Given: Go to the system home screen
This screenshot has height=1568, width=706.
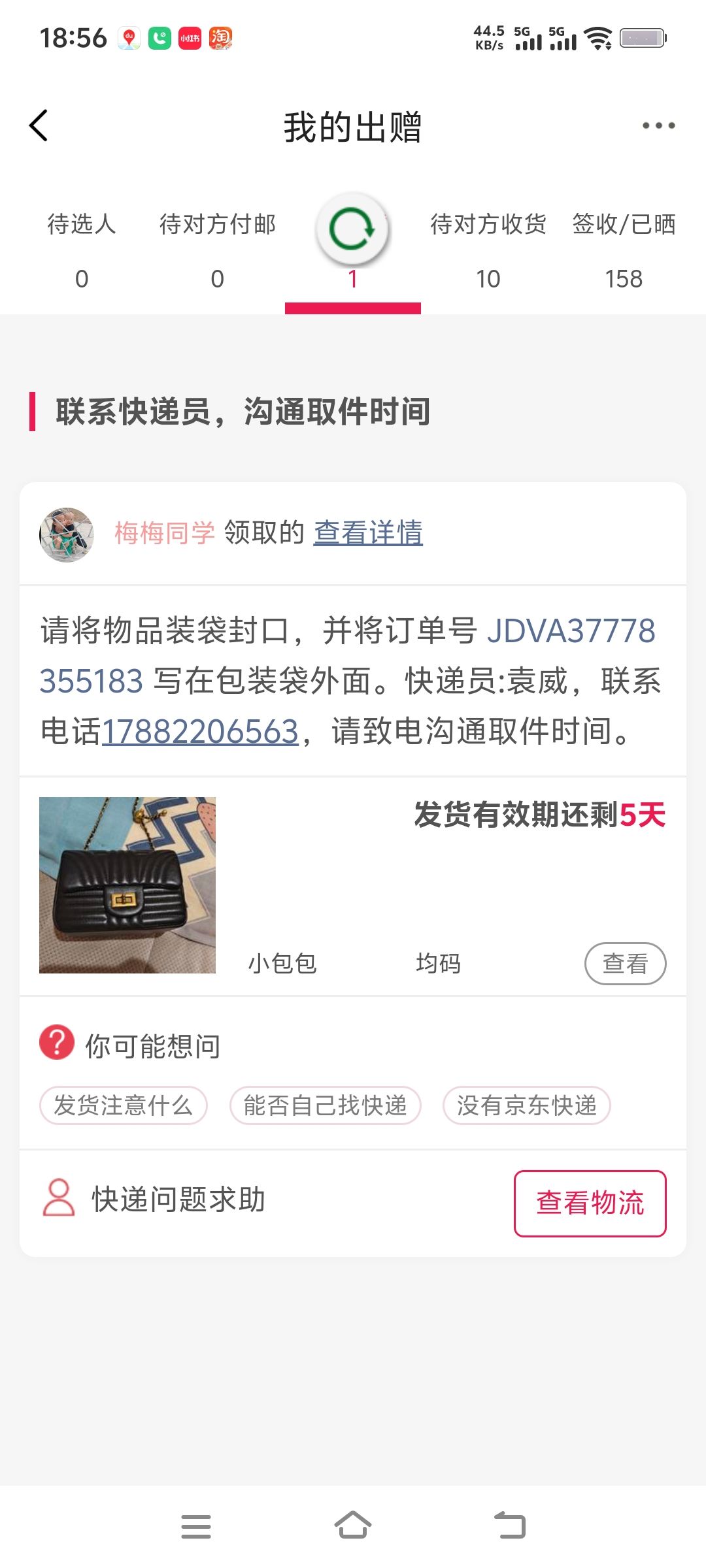Looking at the screenshot, I should pos(353,1526).
